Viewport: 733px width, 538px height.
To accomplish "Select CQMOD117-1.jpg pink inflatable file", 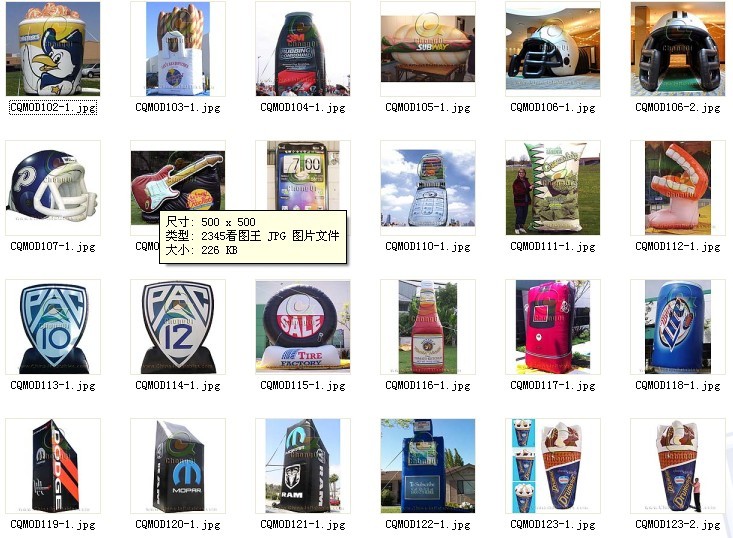I will coord(553,327).
